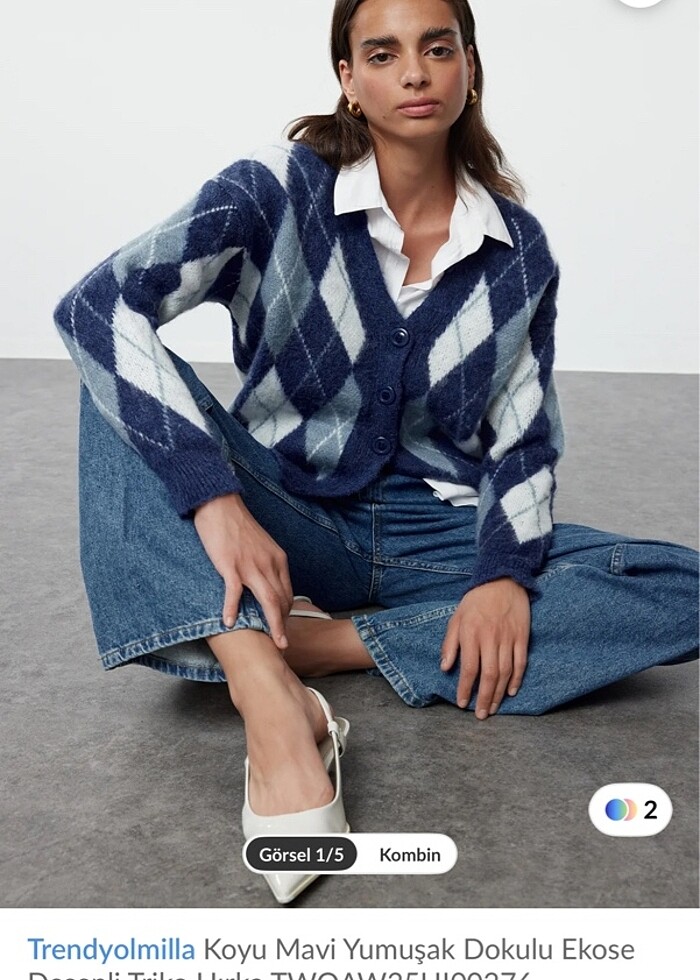This screenshot has height=980, width=700.
Task: Open the cardigan product photo fullscreen
Action: pyautogui.click(x=350, y=420)
